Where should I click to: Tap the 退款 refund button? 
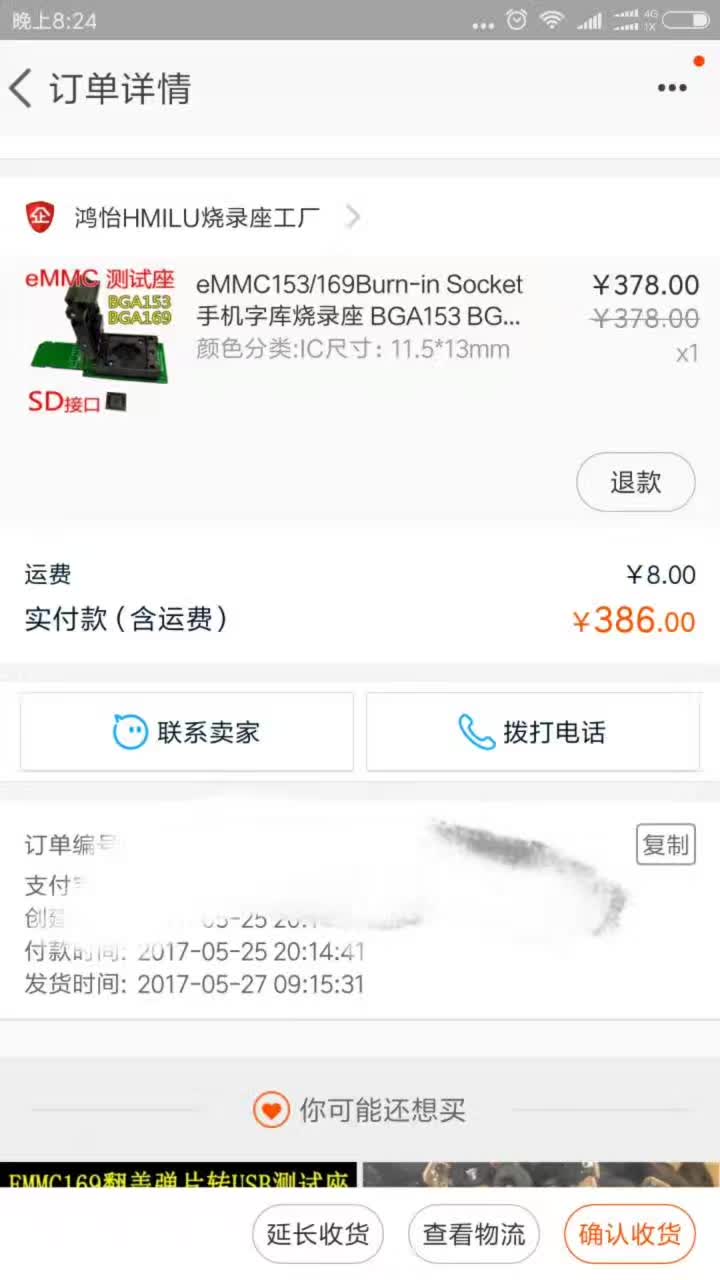click(x=636, y=482)
